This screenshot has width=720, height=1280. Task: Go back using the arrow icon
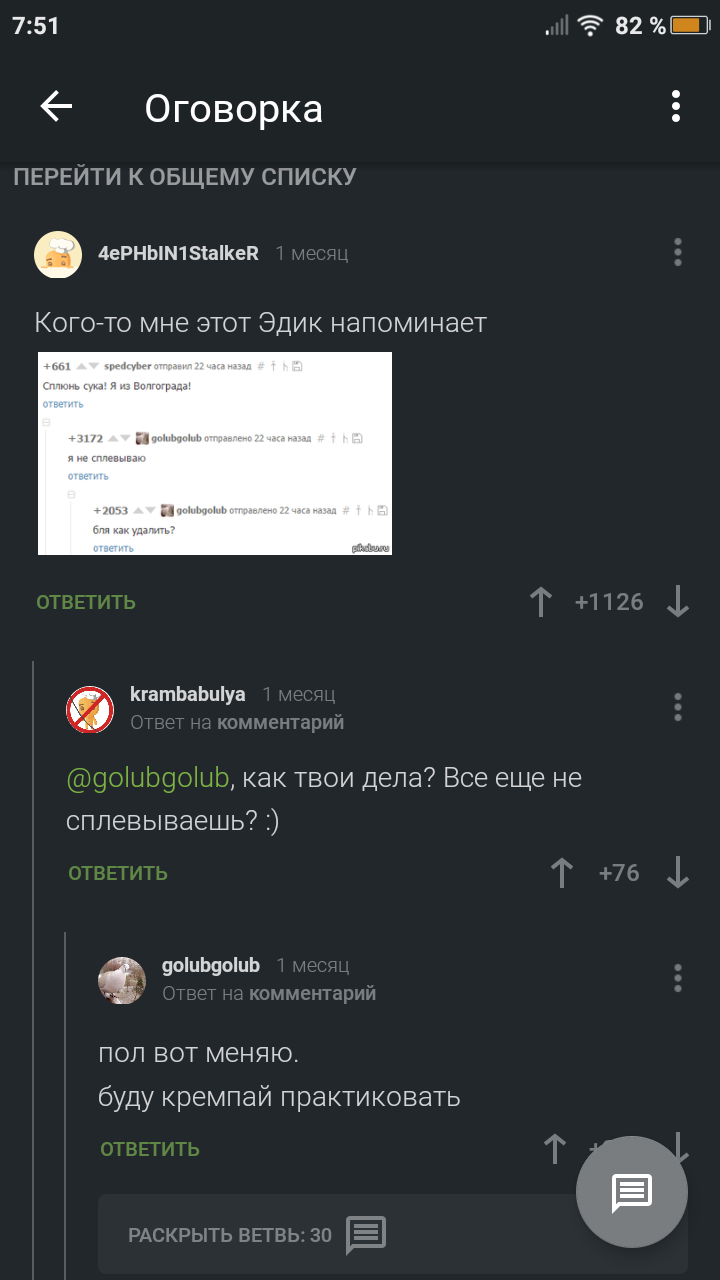[56, 107]
